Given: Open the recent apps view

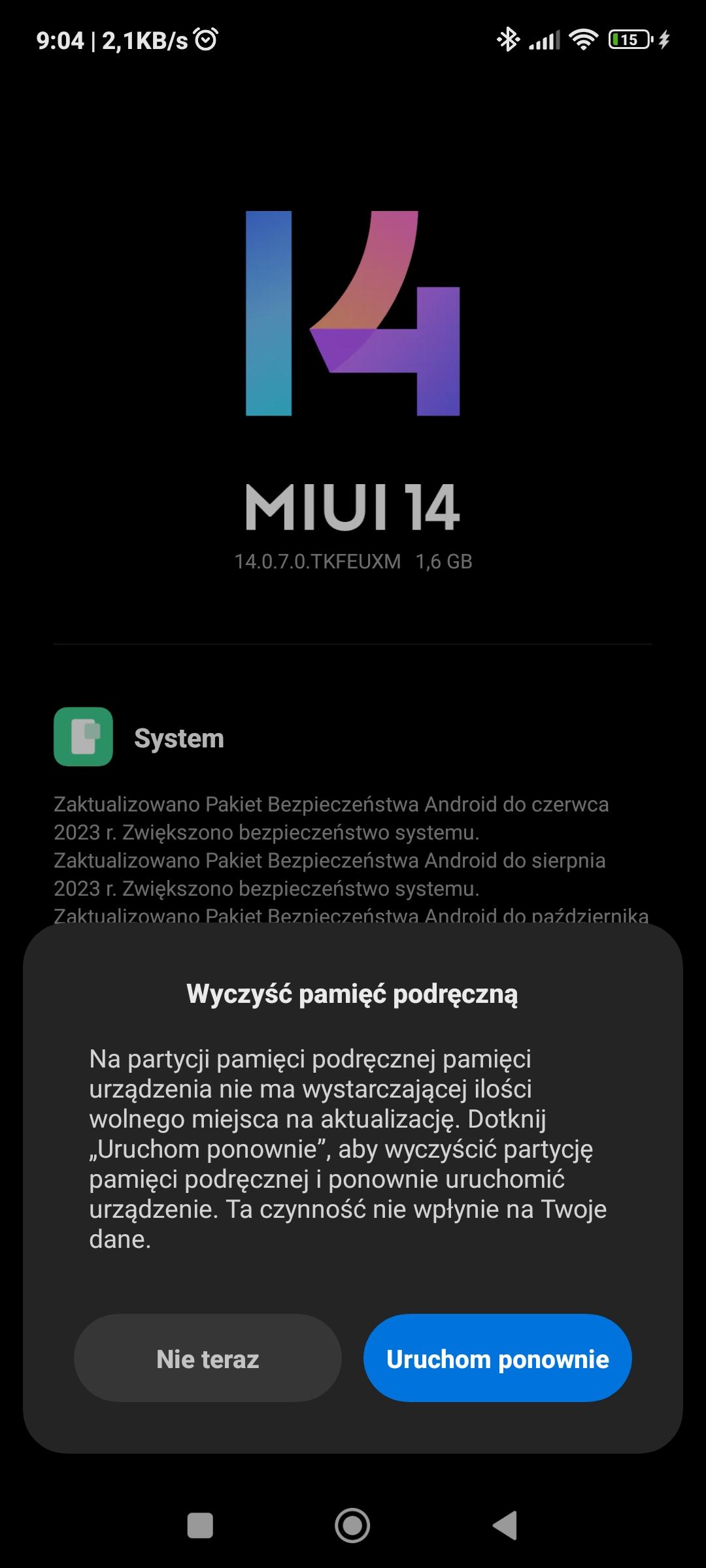Looking at the screenshot, I should point(200,1526).
